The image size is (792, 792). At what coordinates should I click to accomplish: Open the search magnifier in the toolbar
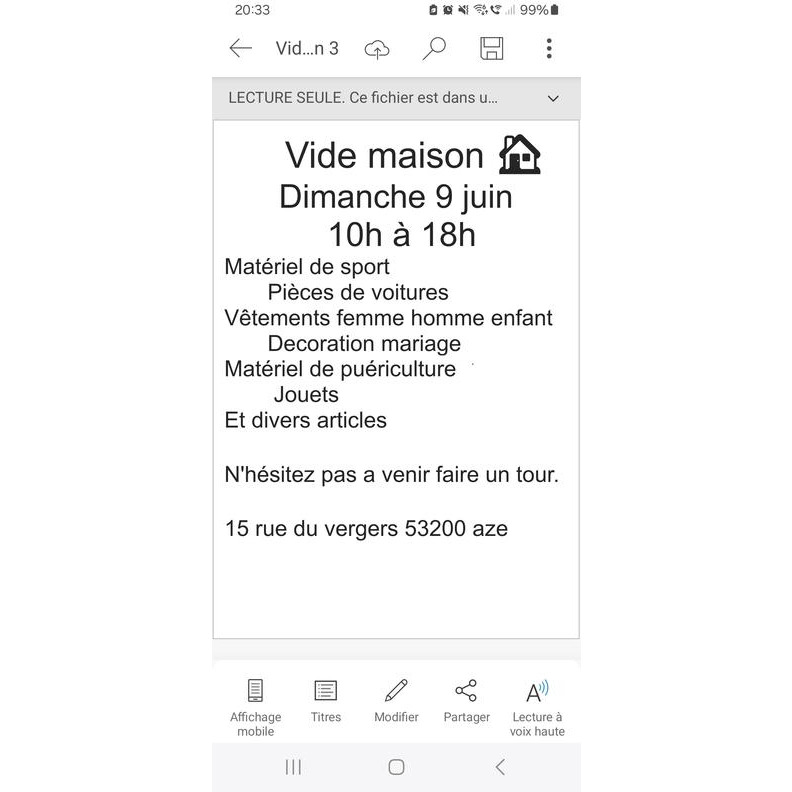[434, 48]
